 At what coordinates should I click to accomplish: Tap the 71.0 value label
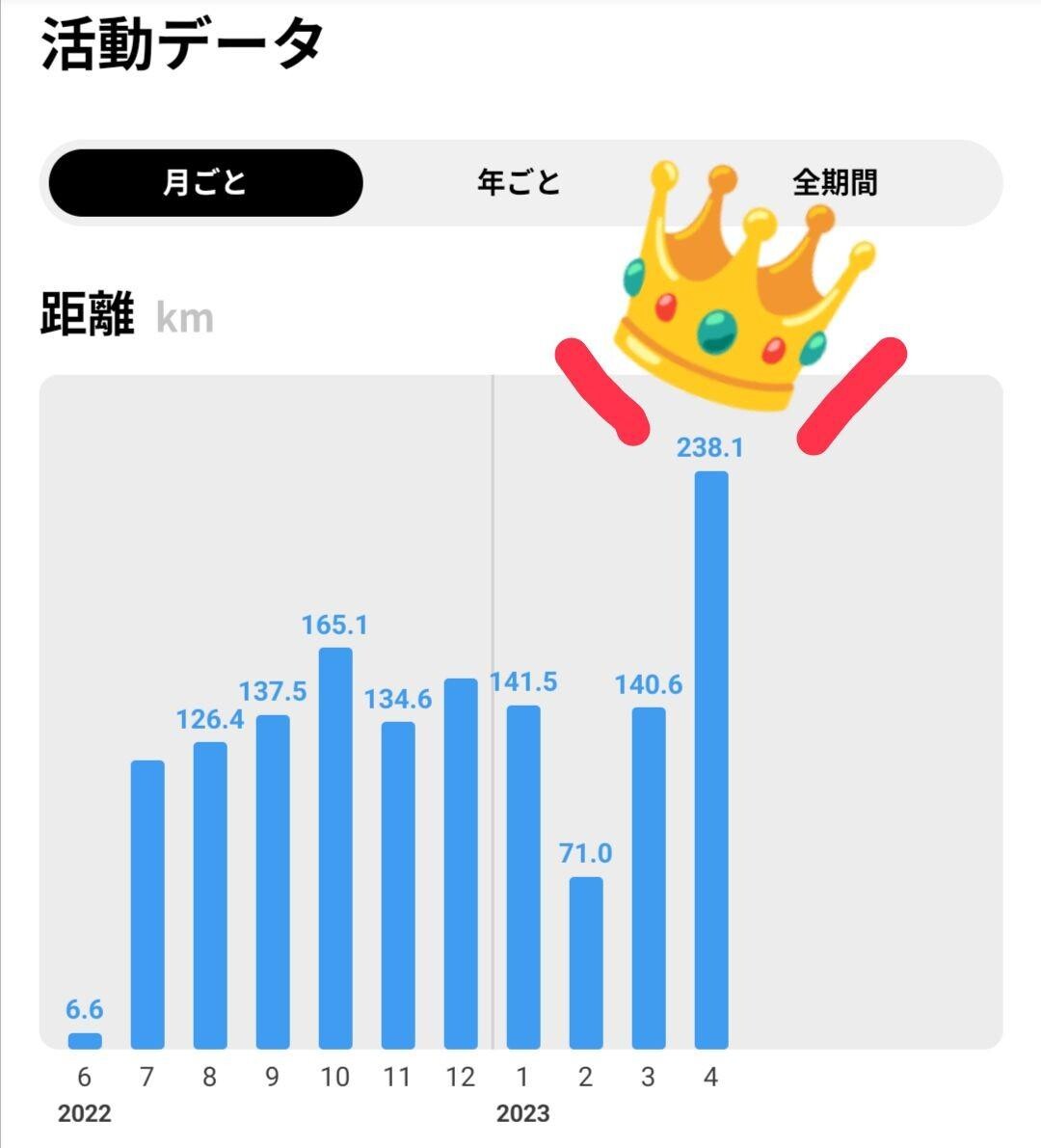coord(584,852)
